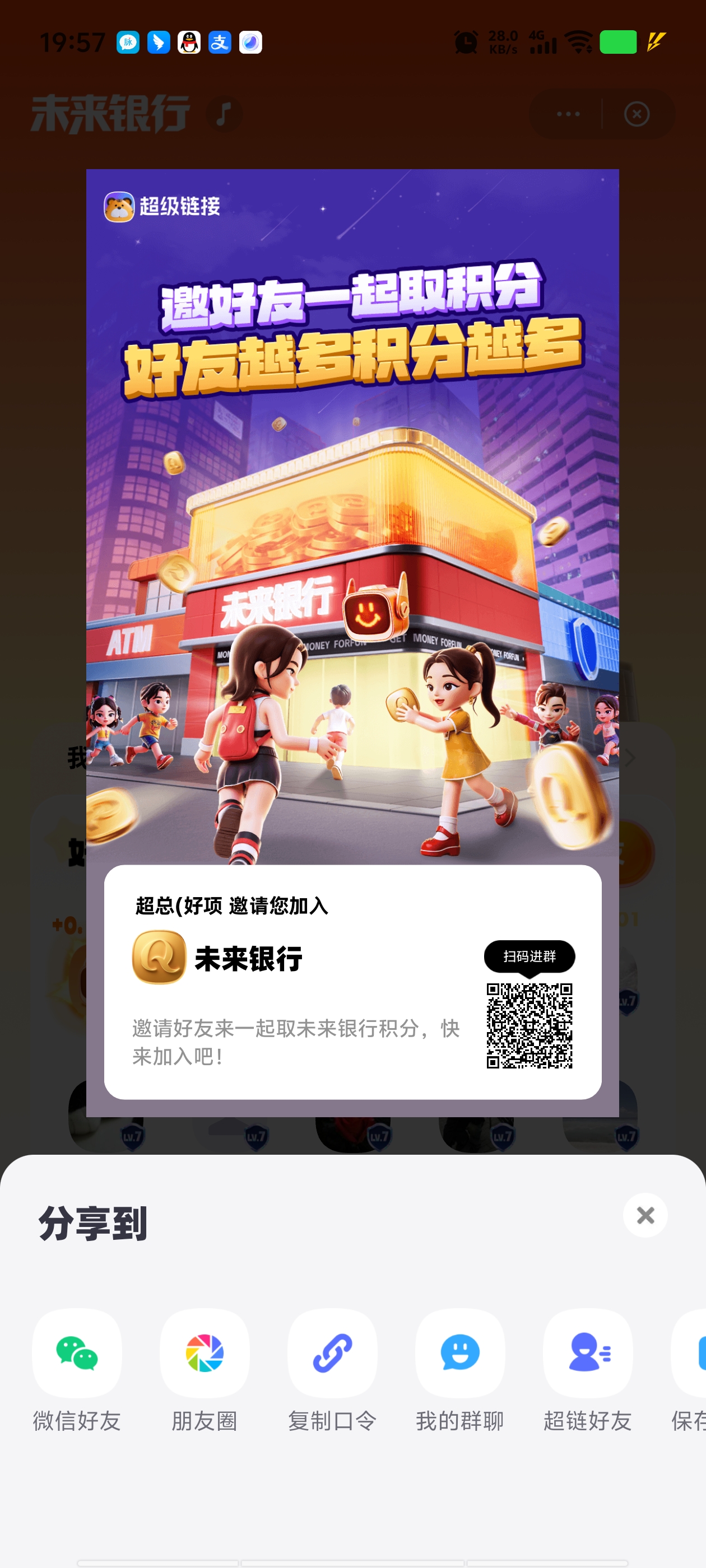
Task: Open QQ from the status bar
Action: [x=189, y=43]
